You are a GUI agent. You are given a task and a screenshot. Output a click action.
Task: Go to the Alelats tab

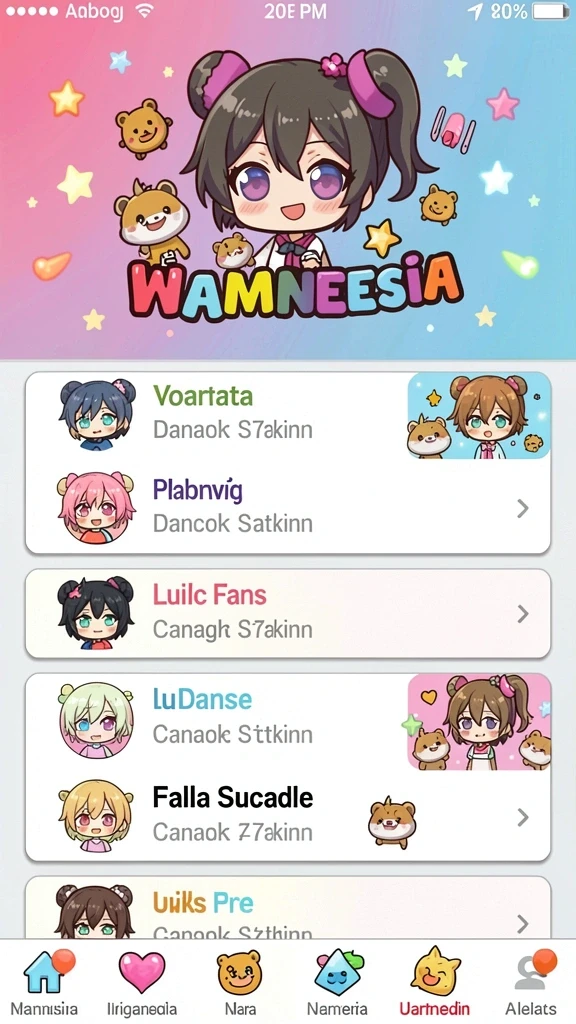click(x=531, y=982)
